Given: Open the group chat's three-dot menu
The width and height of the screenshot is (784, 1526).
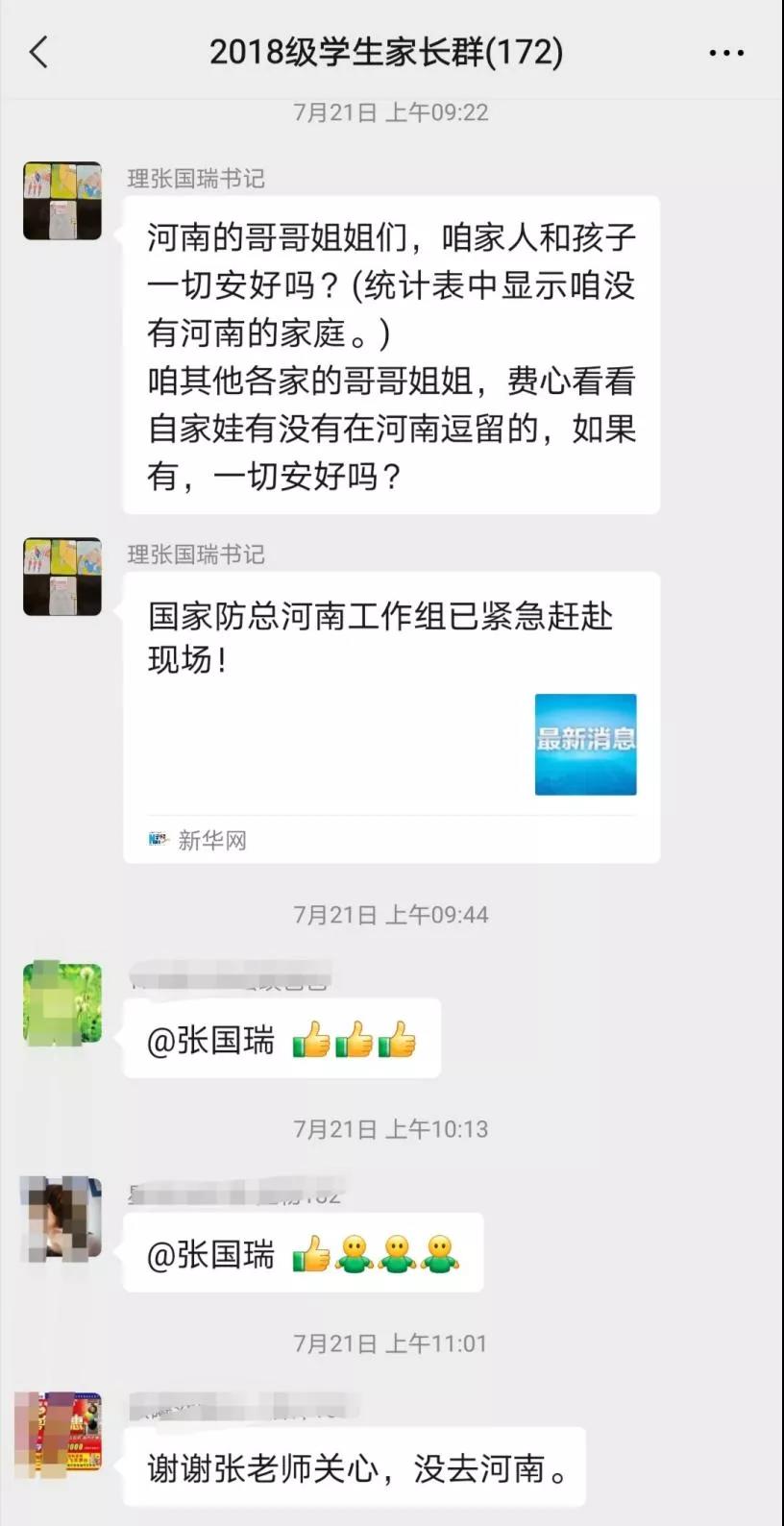Looking at the screenshot, I should click(725, 53).
